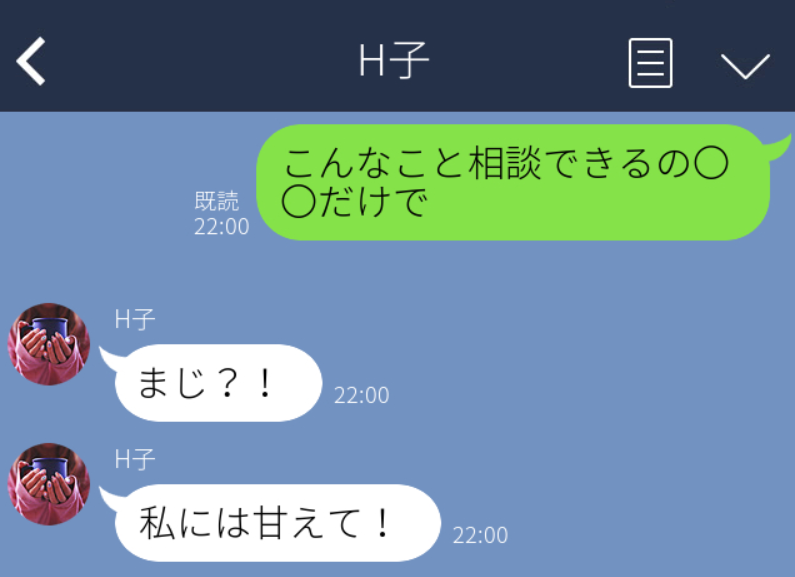Go back from the H子 chat
Screen dimensions: 795x577
32,62
